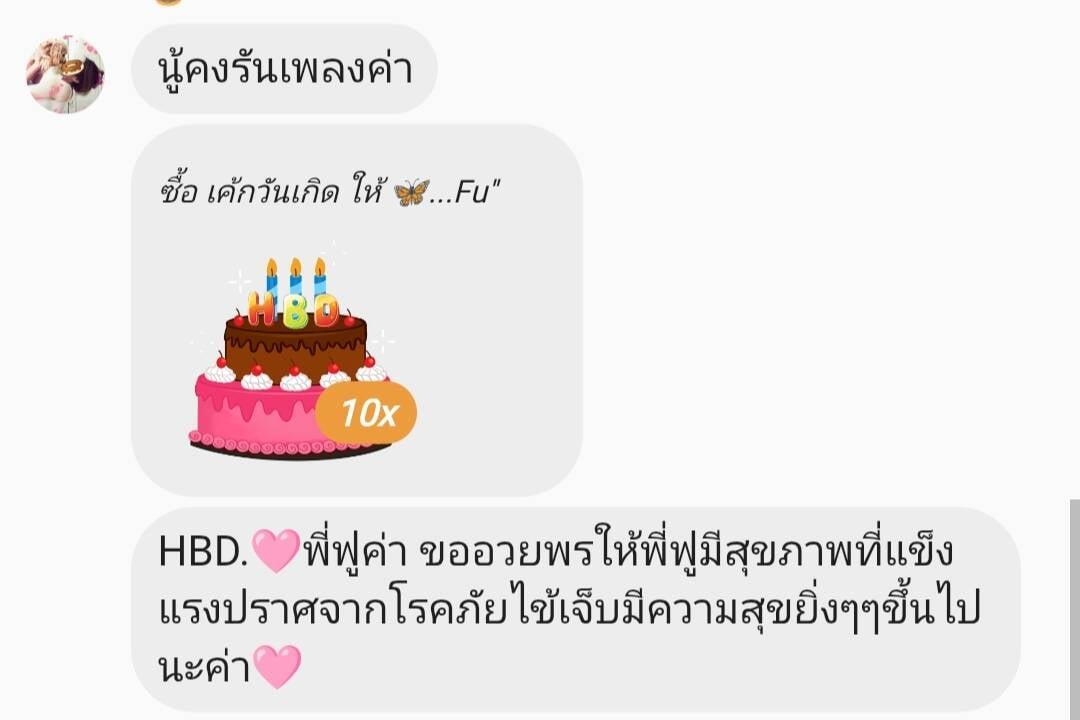Open the sender's profile picture avatar

click(x=65, y=75)
